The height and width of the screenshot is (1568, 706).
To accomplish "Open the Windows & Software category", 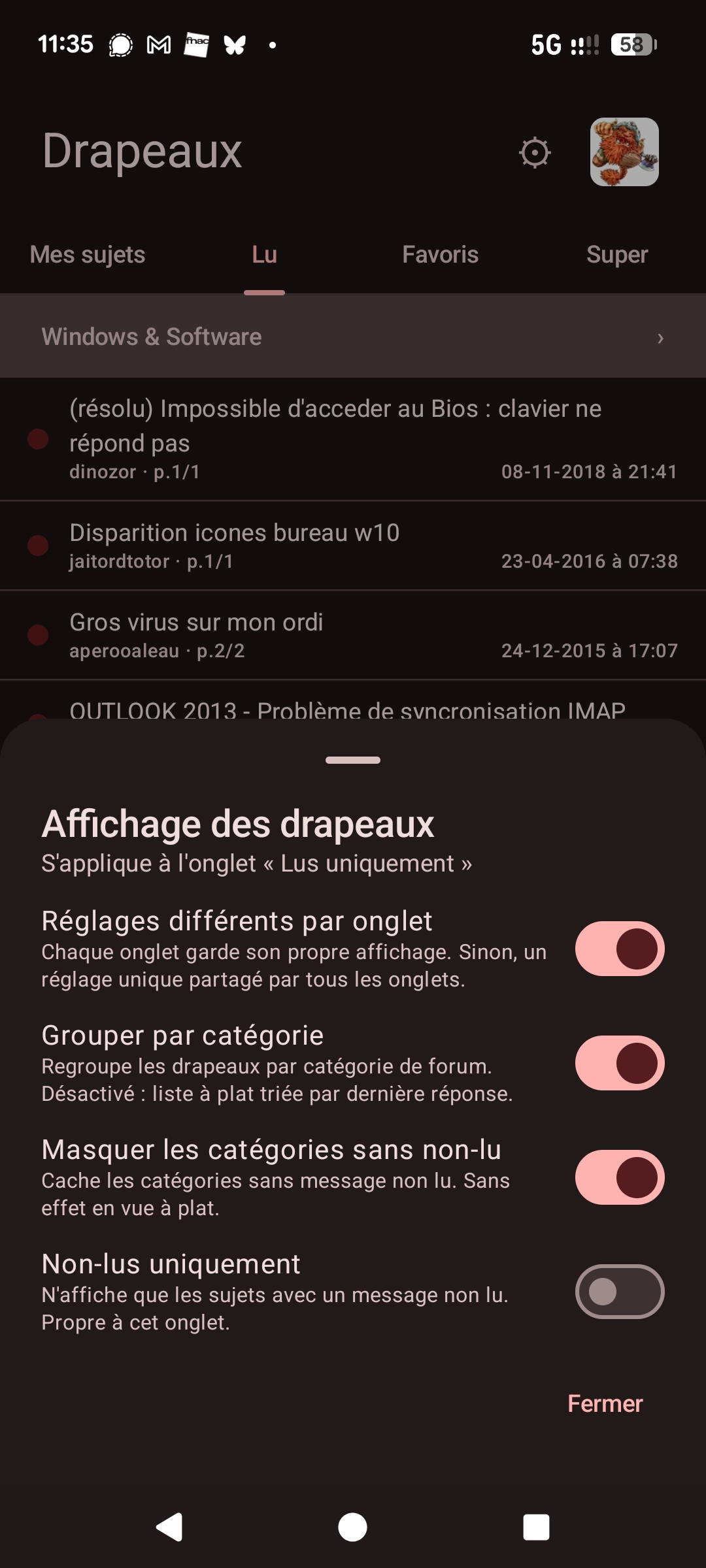I will coord(353,336).
